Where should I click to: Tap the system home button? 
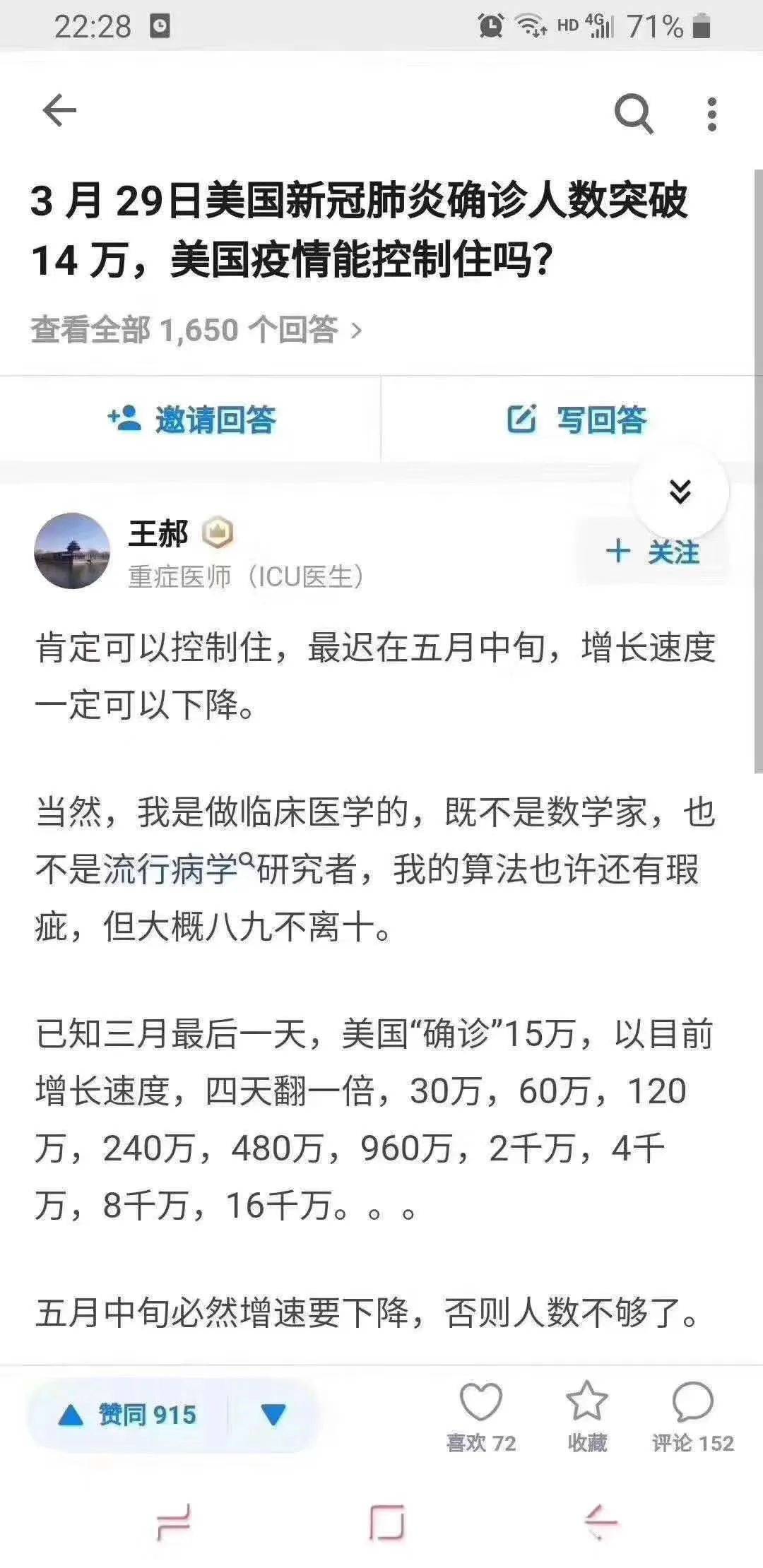[386, 1521]
